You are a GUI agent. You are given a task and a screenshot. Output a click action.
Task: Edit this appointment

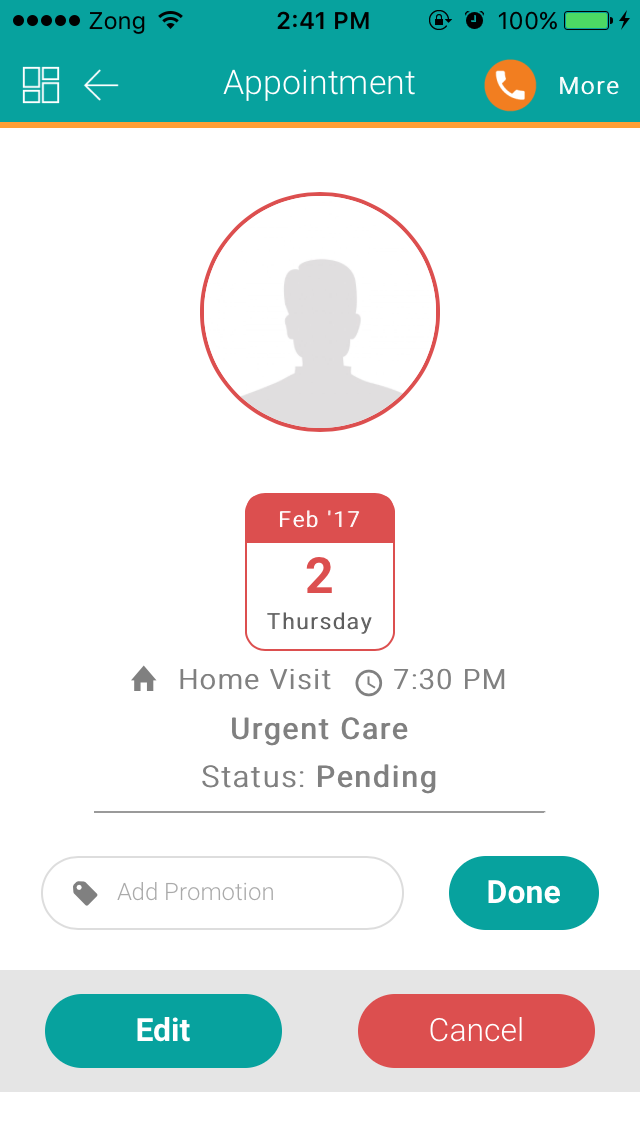163,1031
